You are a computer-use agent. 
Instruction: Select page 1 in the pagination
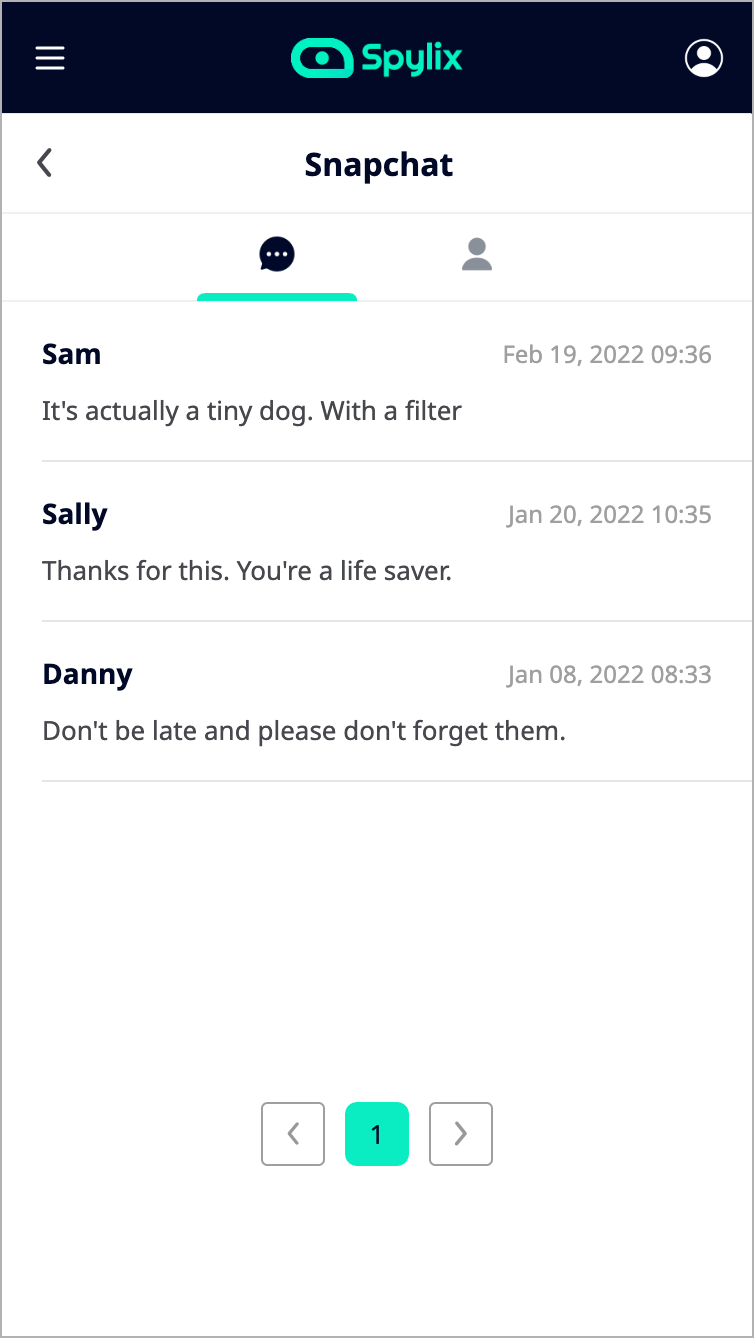click(x=377, y=1134)
